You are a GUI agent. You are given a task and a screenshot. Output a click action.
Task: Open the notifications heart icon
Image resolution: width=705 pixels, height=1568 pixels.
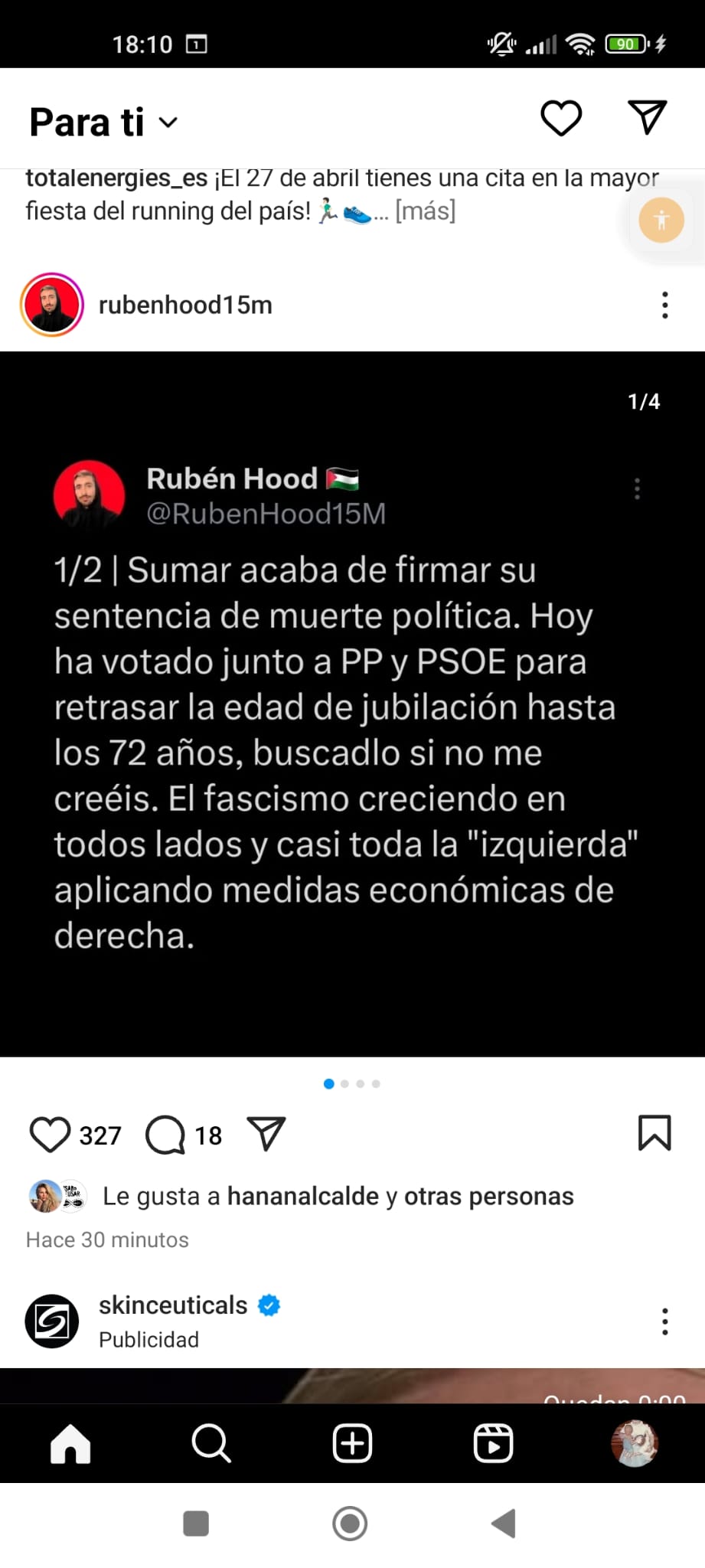click(561, 119)
